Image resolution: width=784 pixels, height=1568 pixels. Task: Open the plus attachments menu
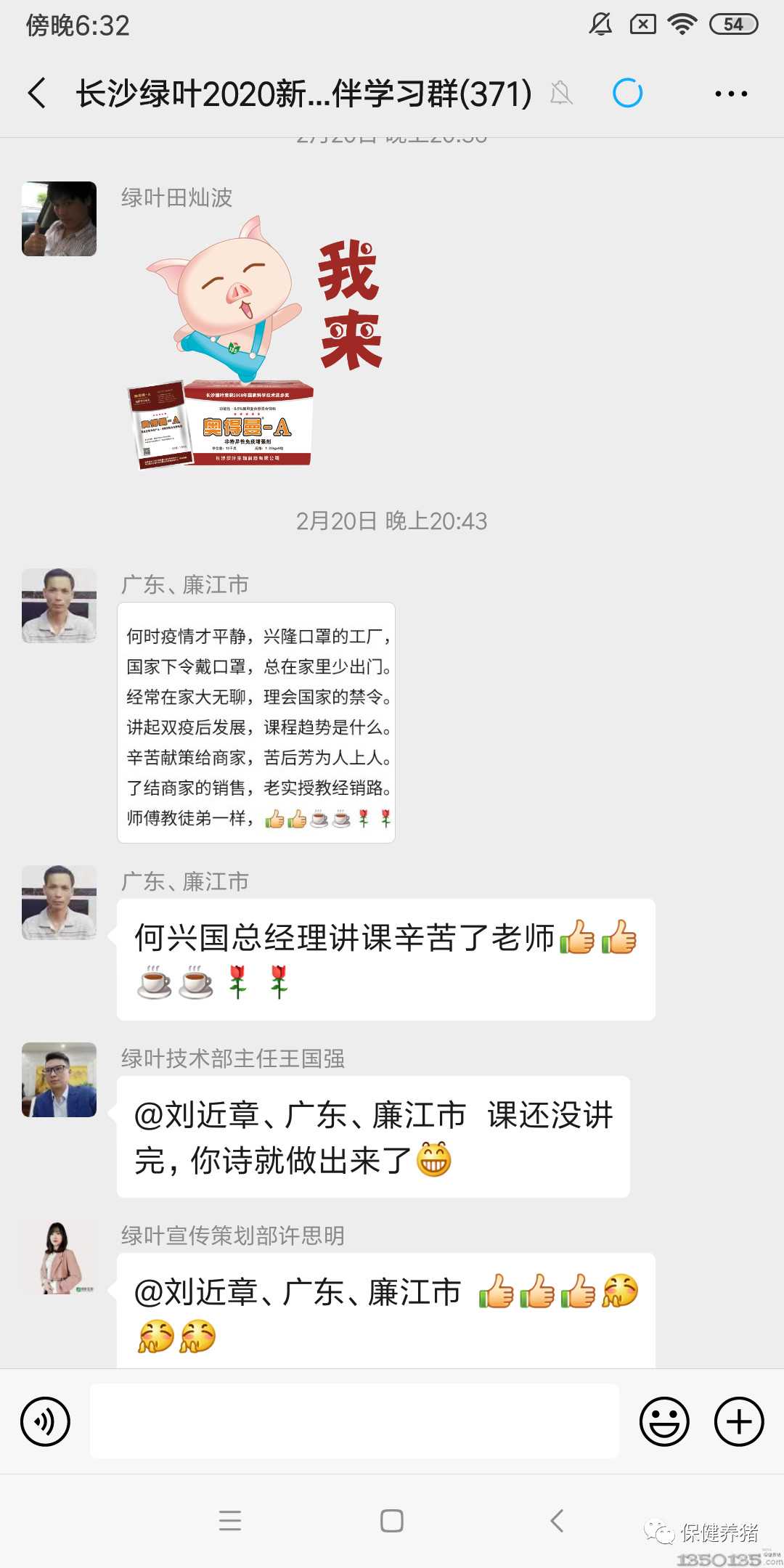[739, 1421]
